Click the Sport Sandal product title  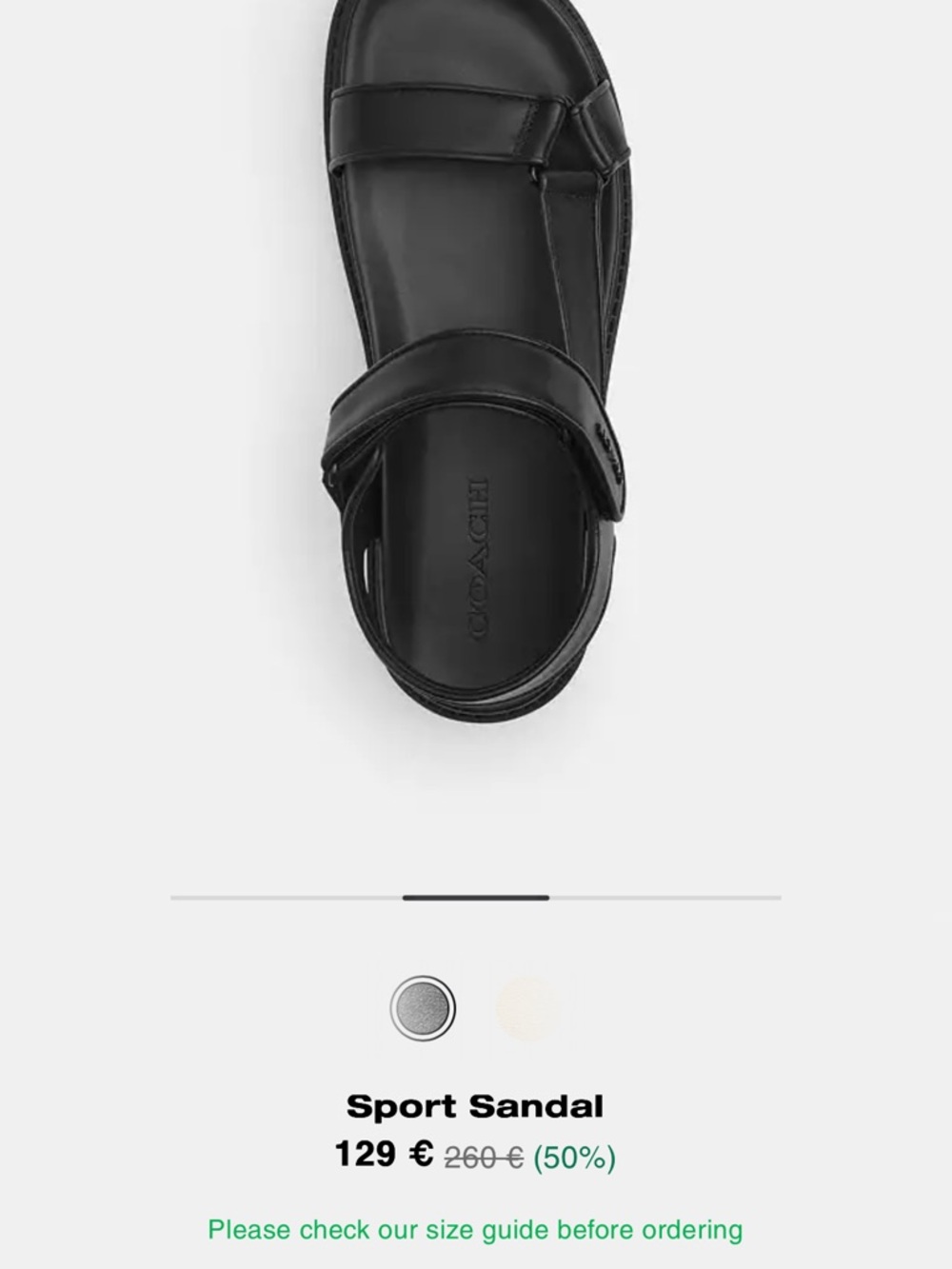click(475, 1107)
